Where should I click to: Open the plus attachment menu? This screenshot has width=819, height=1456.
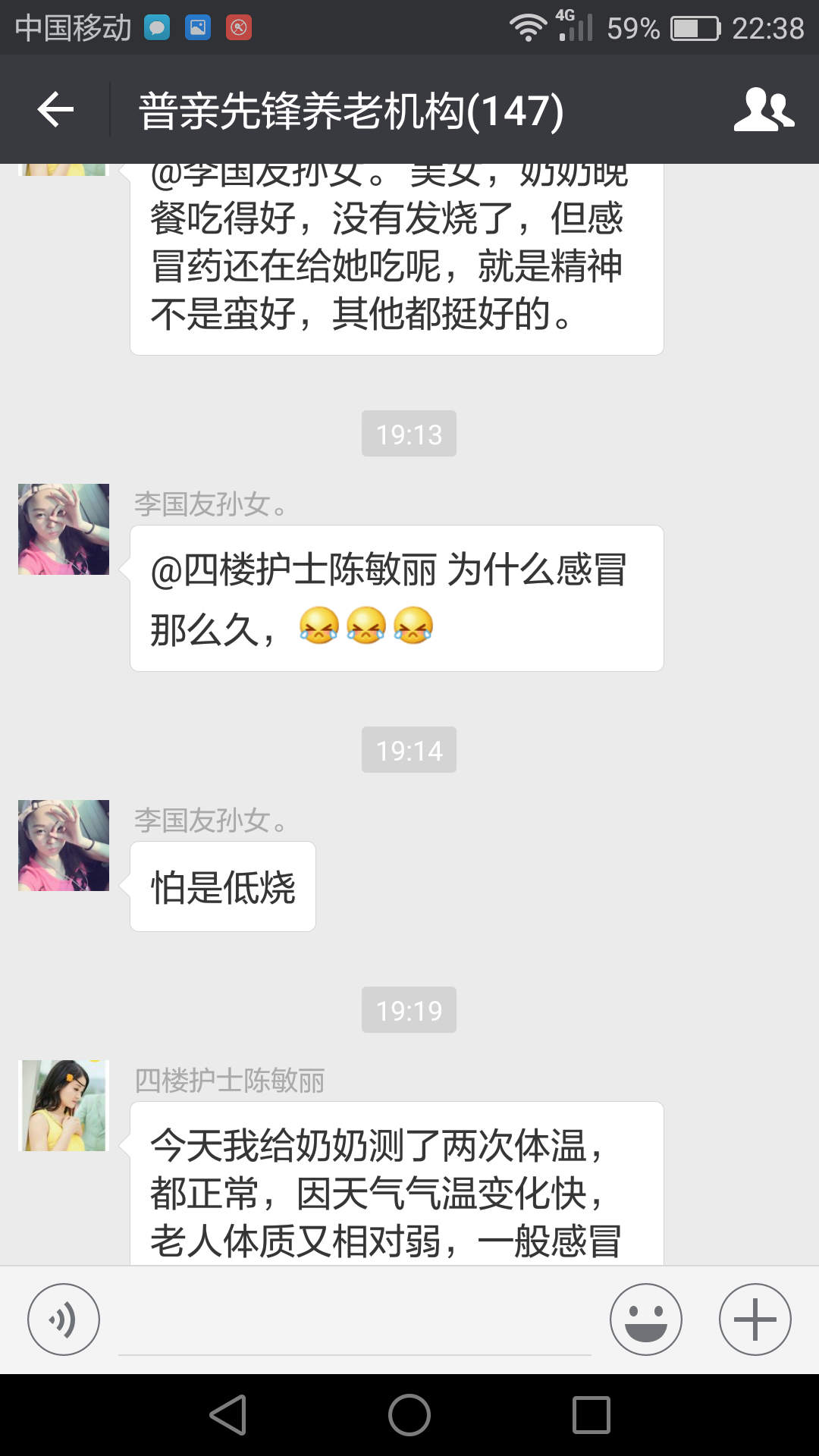[755, 1319]
